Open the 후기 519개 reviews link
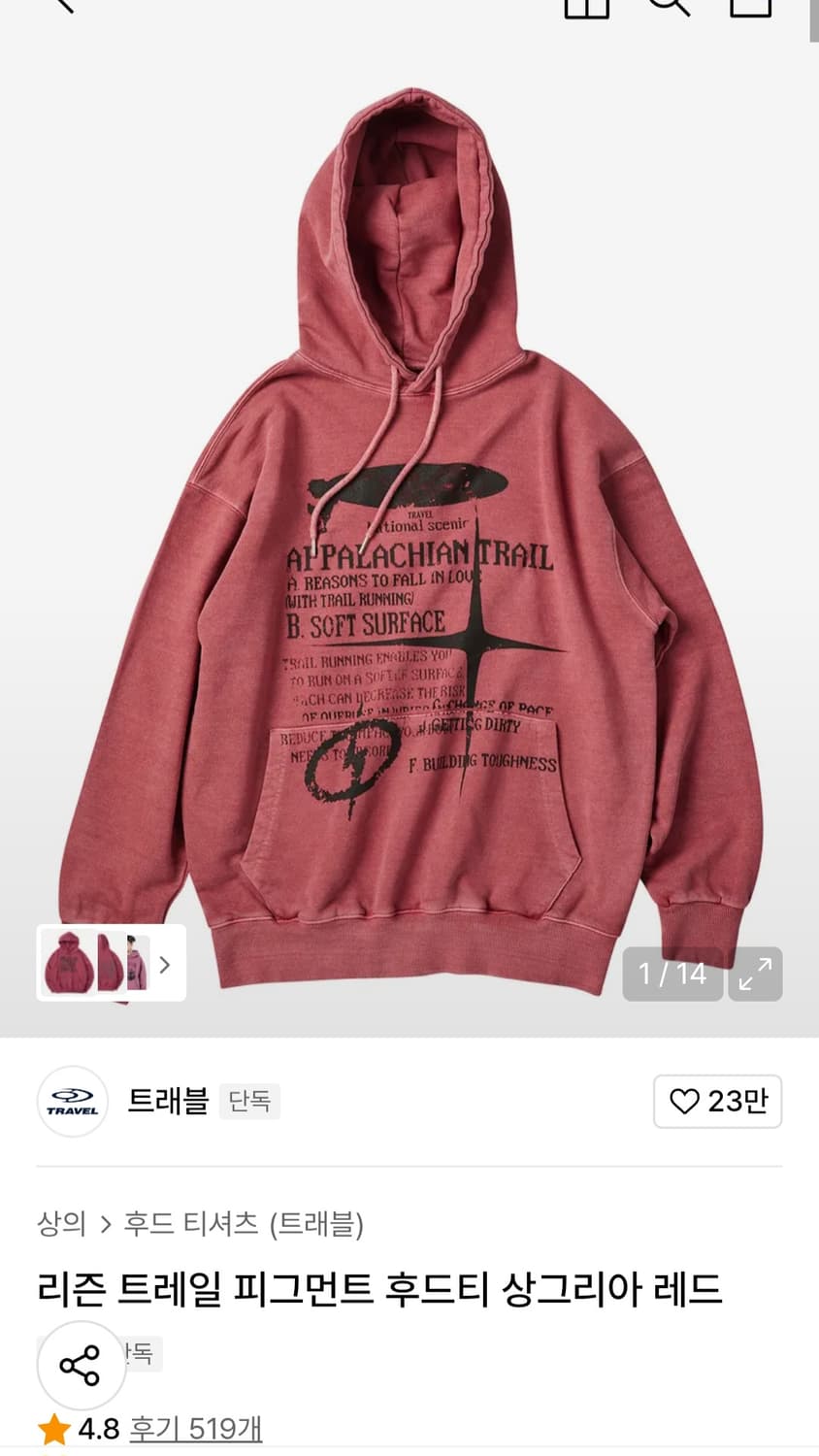Image resolution: width=819 pixels, height=1456 pixels. (195, 1429)
